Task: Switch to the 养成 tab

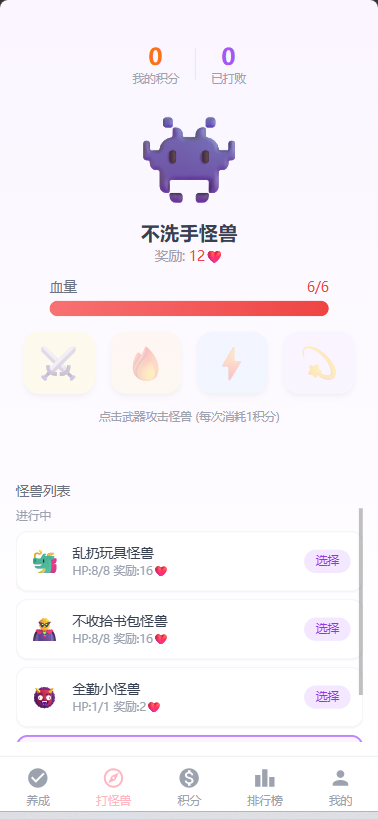Action: [38, 787]
